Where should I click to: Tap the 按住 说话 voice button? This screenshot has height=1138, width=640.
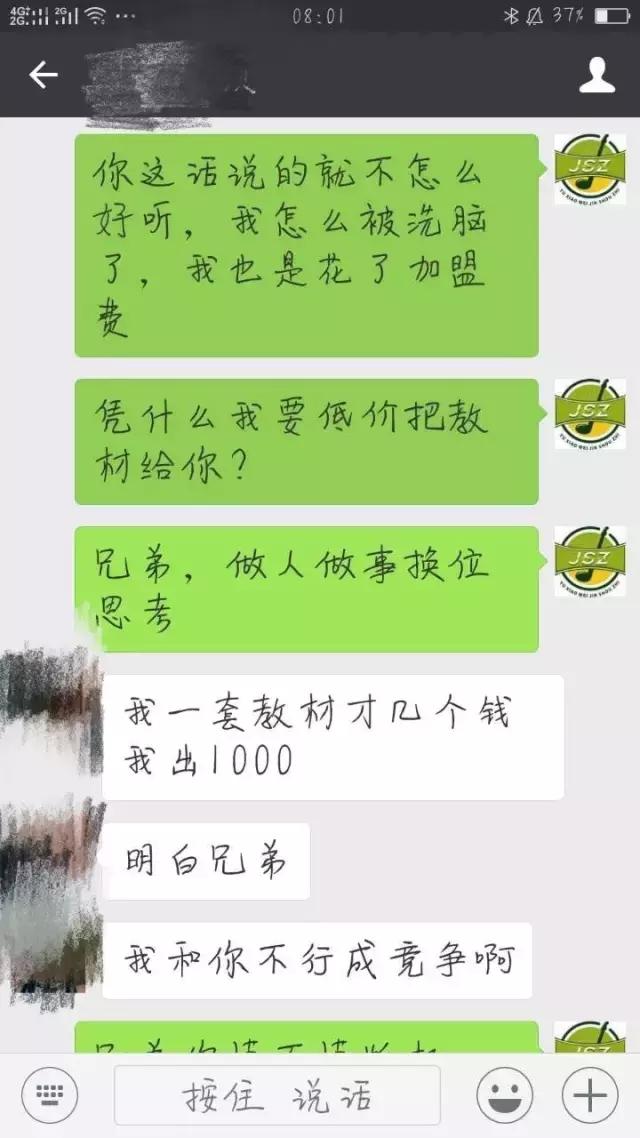tap(277, 1096)
